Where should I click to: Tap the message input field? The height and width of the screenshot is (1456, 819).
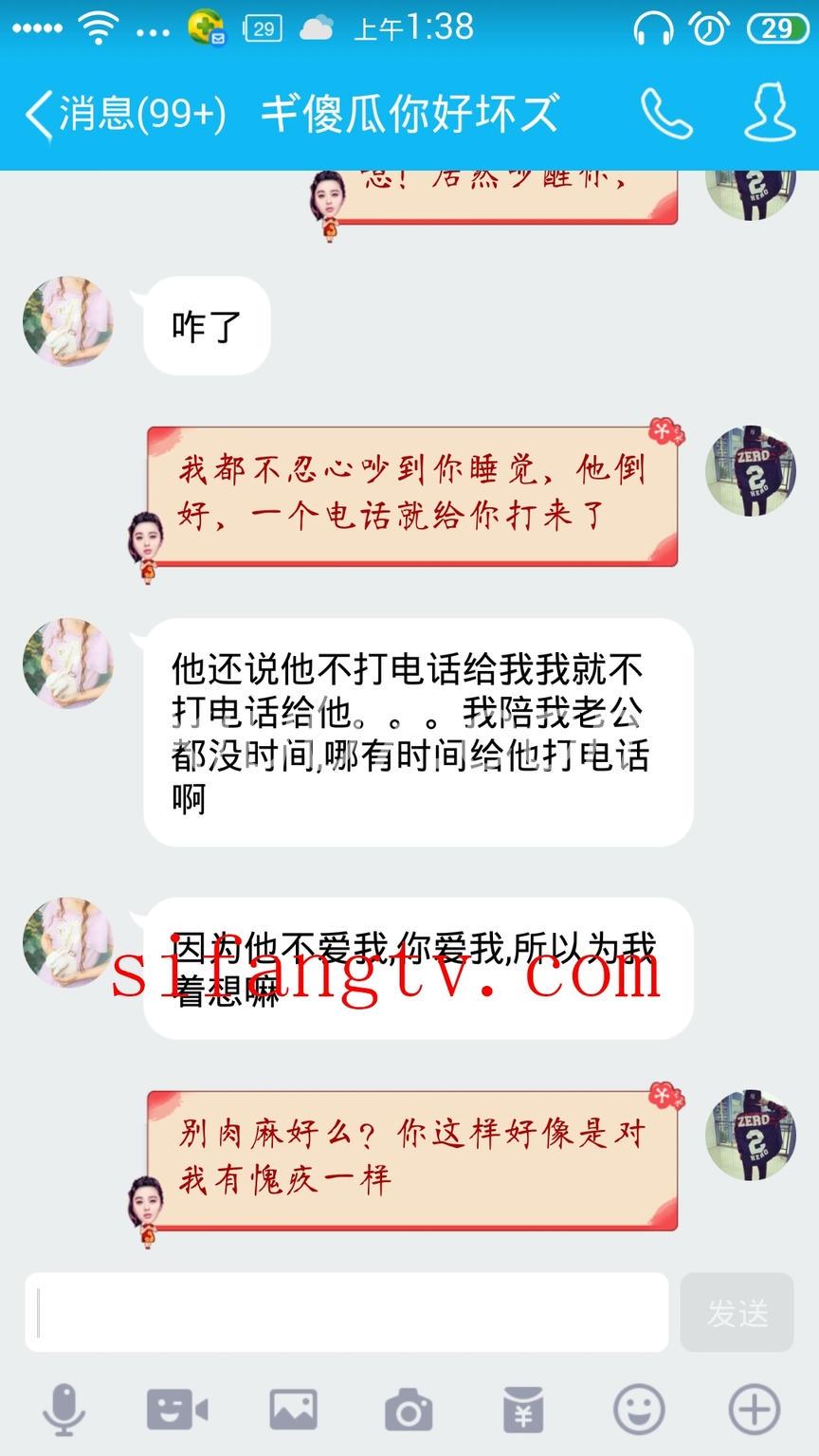coord(347,1312)
